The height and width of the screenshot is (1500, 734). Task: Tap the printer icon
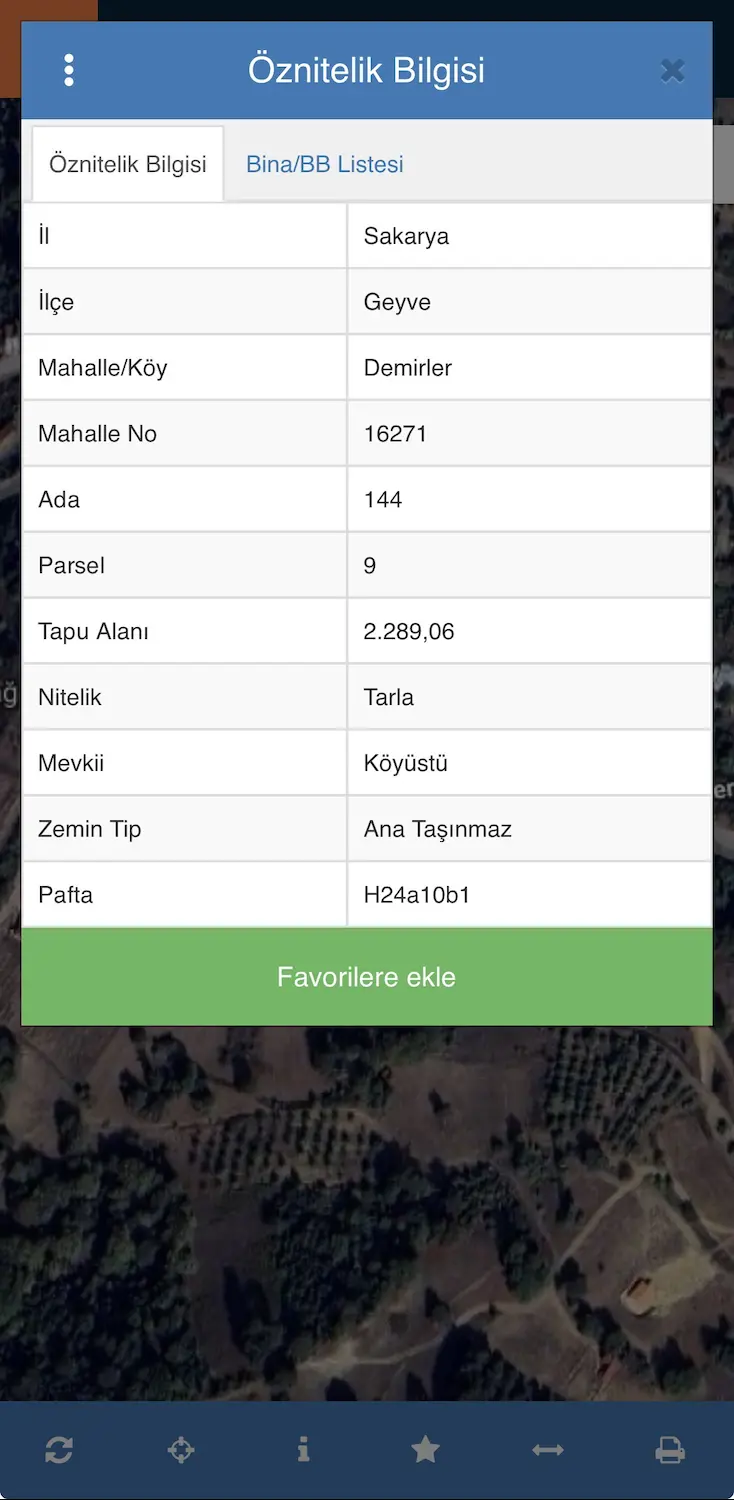[x=670, y=1449]
